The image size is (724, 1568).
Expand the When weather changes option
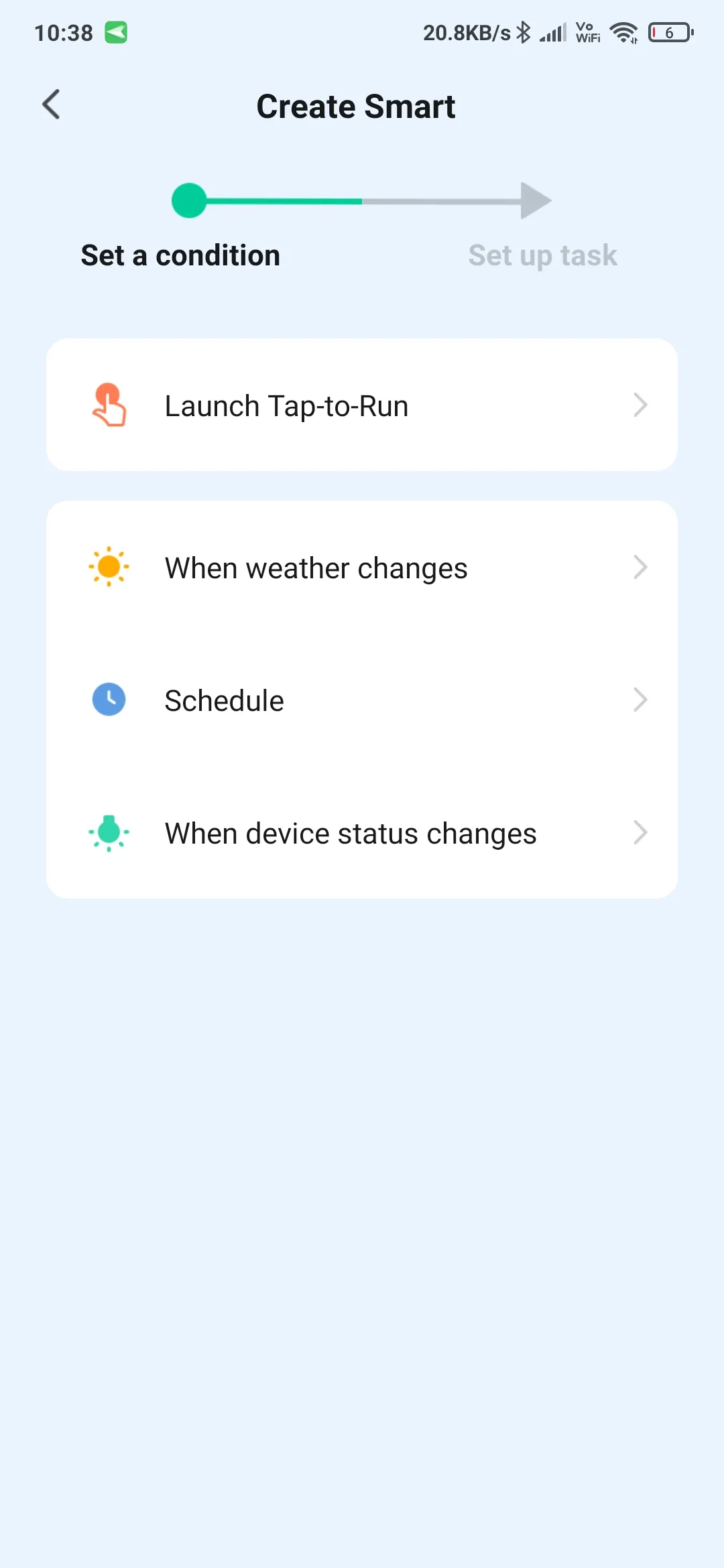pyautogui.click(x=641, y=566)
